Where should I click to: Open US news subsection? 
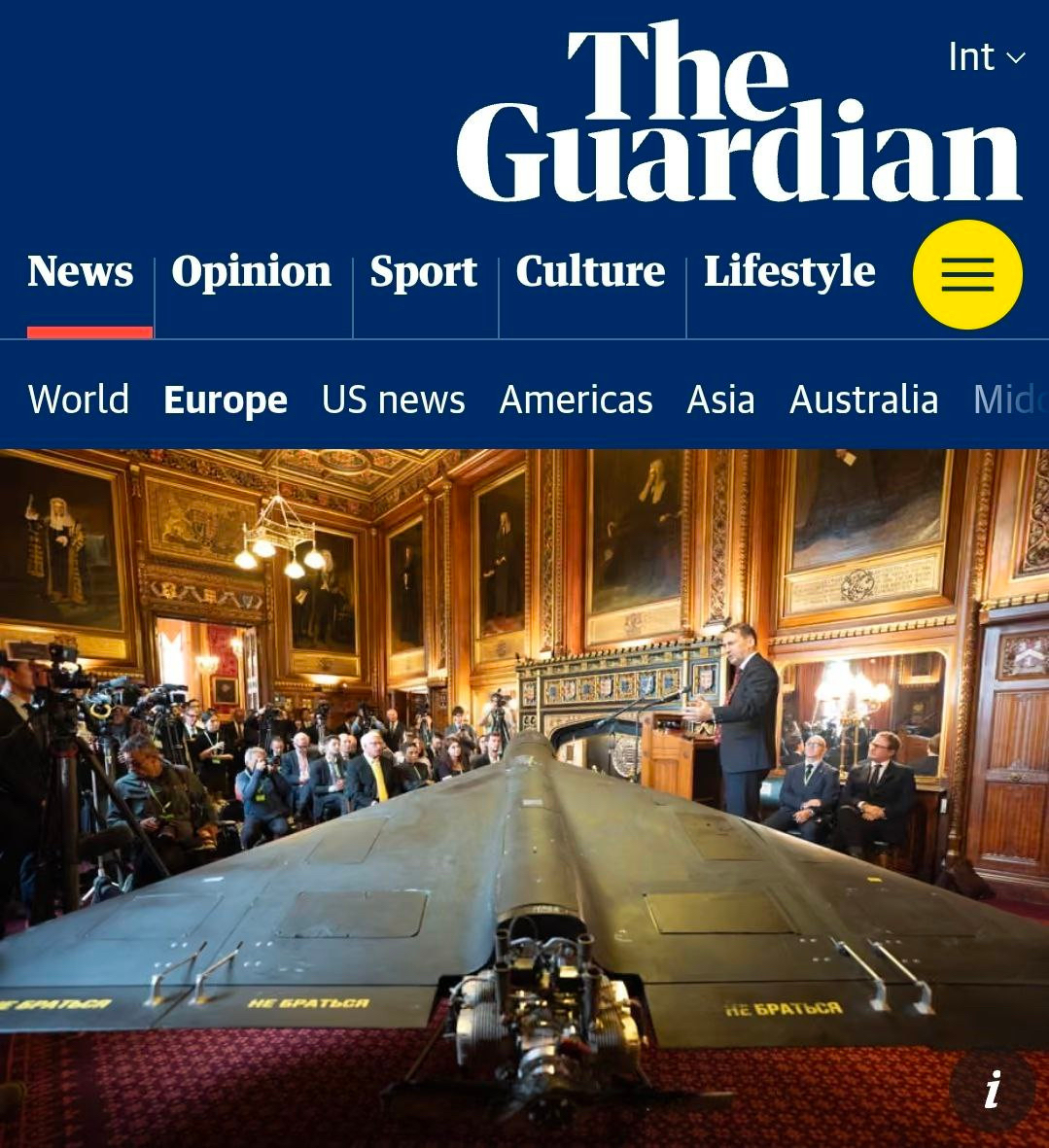[394, 400]
